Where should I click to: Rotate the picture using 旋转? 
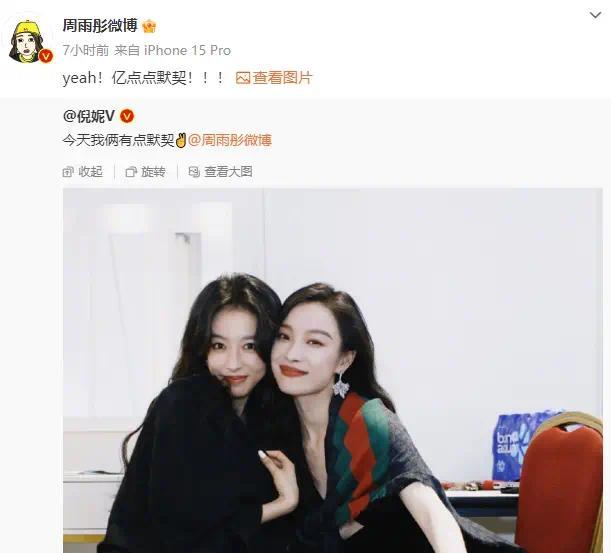(x=145, y=172)
